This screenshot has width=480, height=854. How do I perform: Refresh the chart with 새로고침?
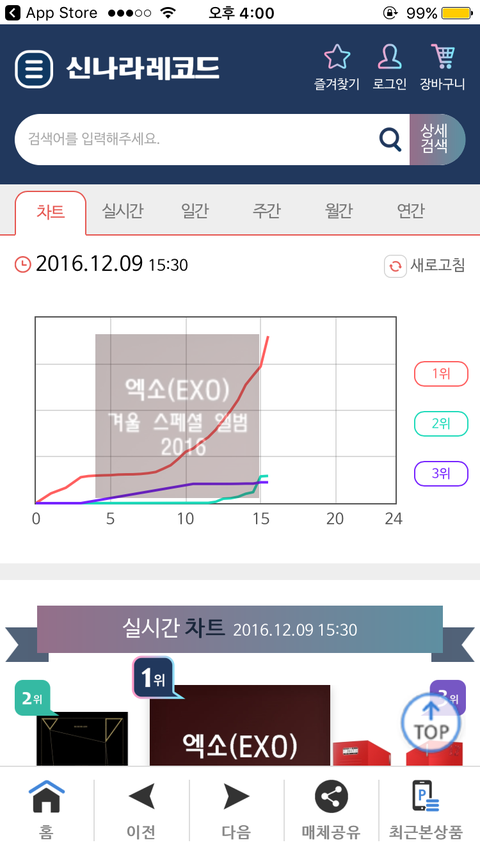[x=424, y=266]
